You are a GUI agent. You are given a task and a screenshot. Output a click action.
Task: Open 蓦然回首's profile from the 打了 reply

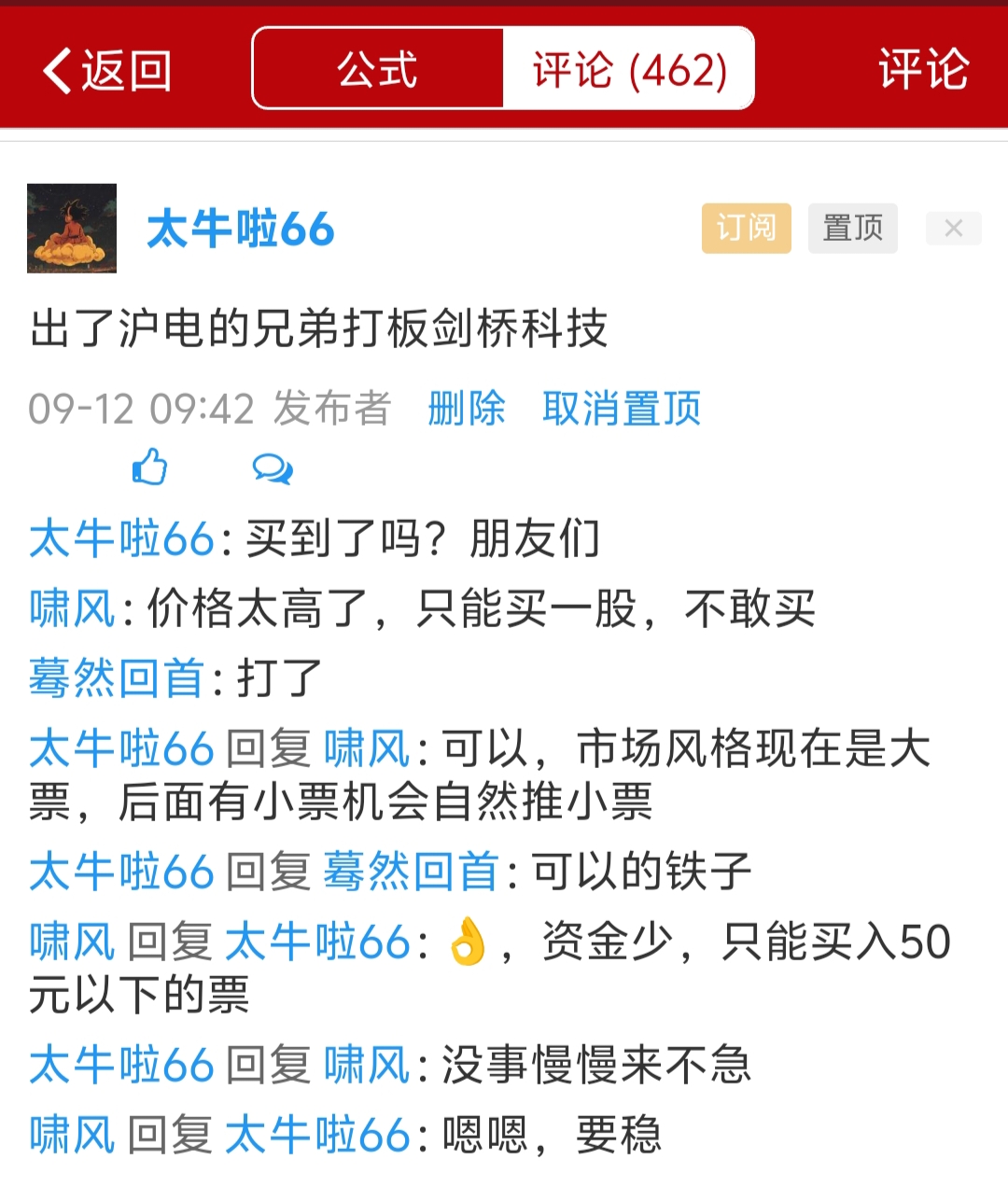pyautogui.click(x=117, y=678)
